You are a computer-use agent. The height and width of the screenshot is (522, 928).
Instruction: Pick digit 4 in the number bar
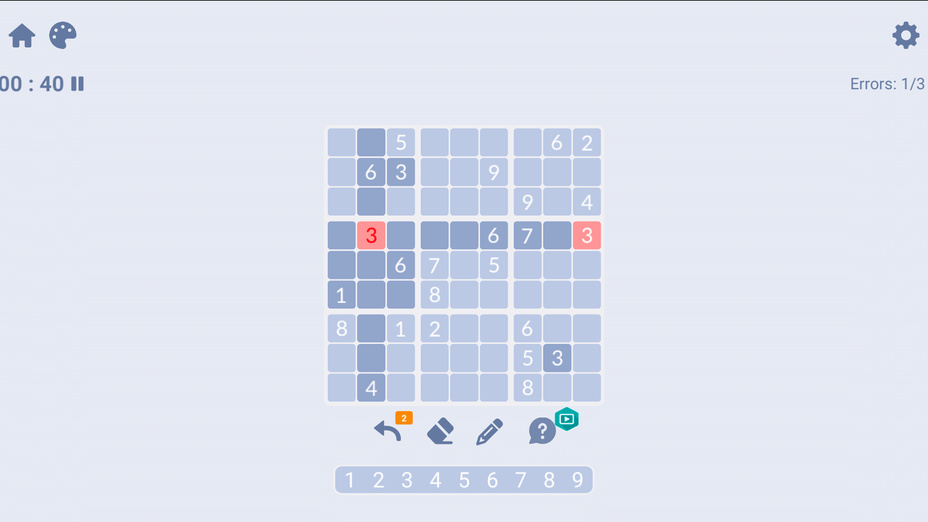(x=435, y=480)
